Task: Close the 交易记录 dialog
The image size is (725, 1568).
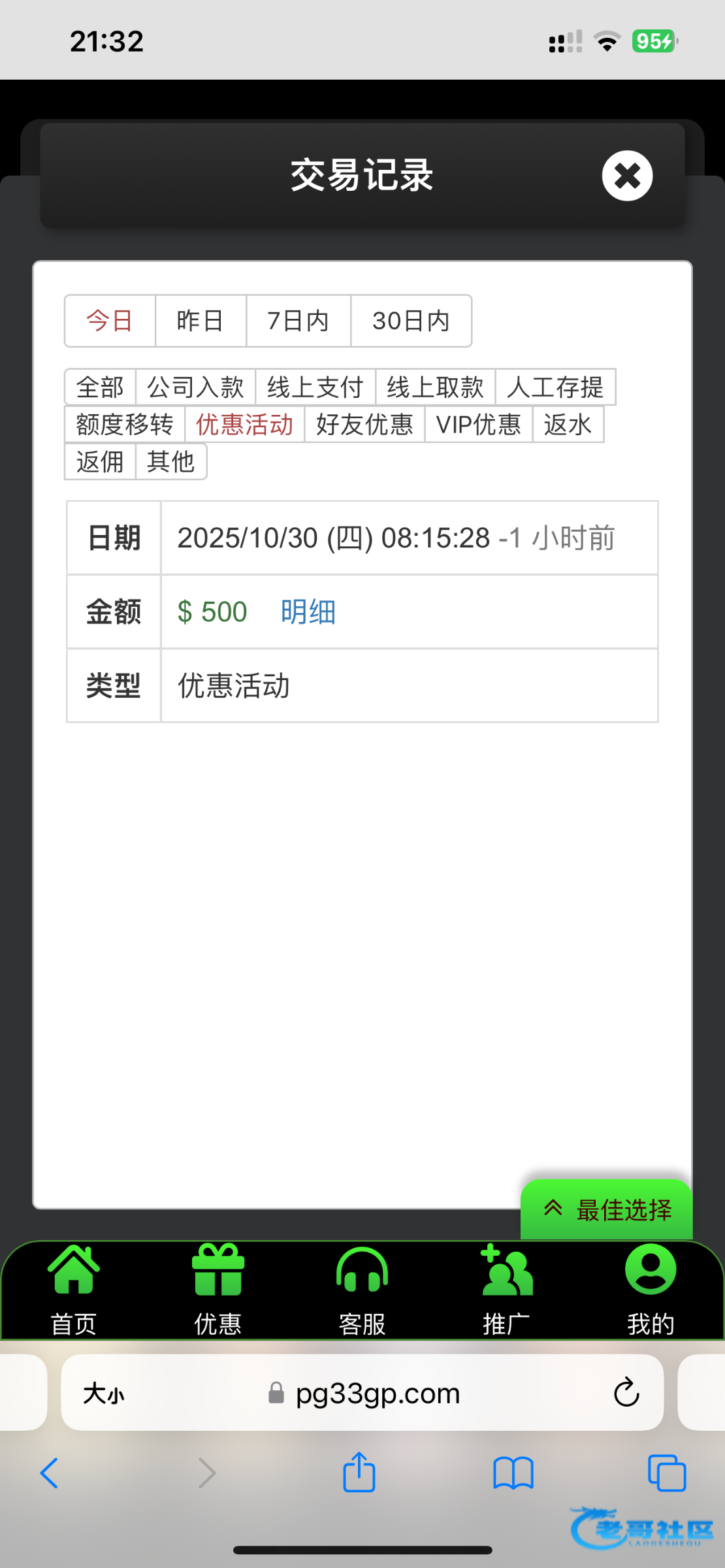Action: click(627, 176)
